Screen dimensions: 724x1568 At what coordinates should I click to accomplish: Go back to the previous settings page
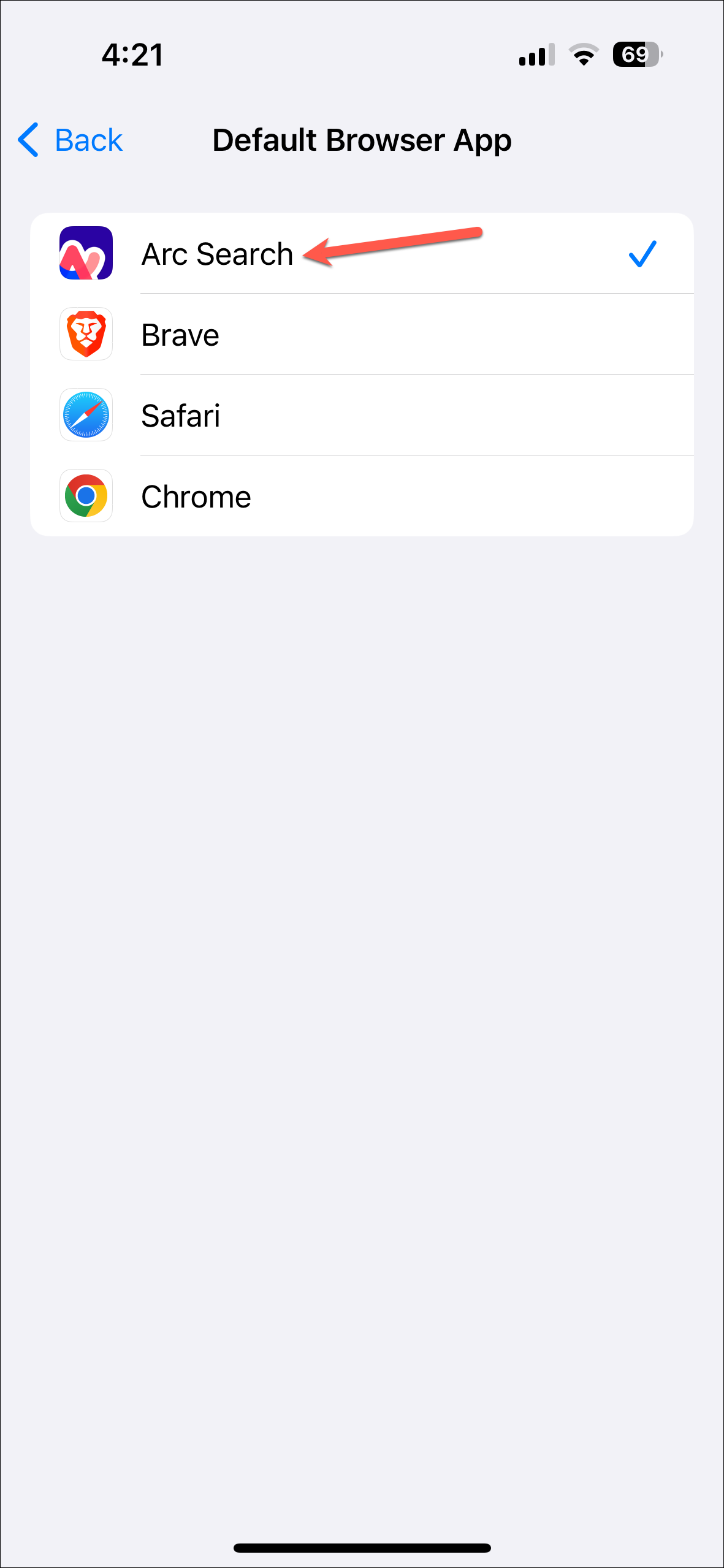(71, 140)
